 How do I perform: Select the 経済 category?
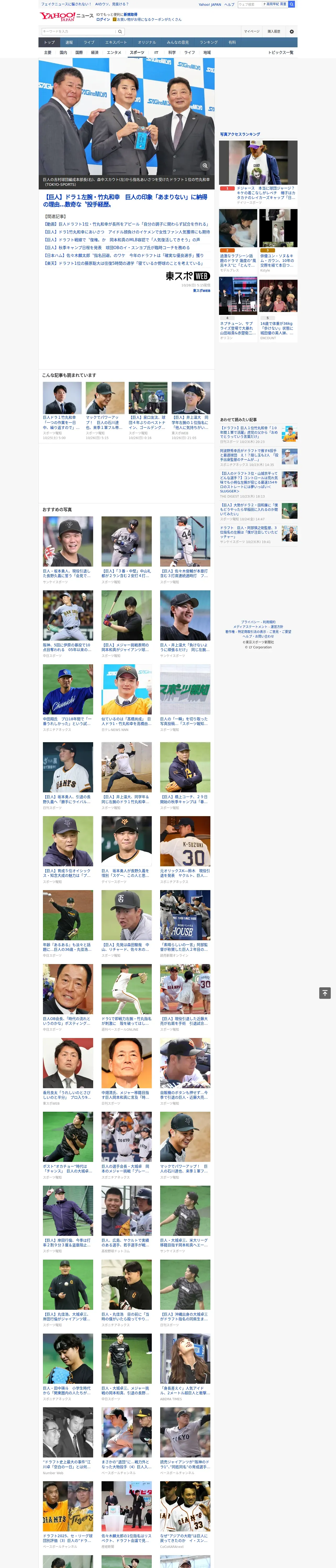point(94,52)
